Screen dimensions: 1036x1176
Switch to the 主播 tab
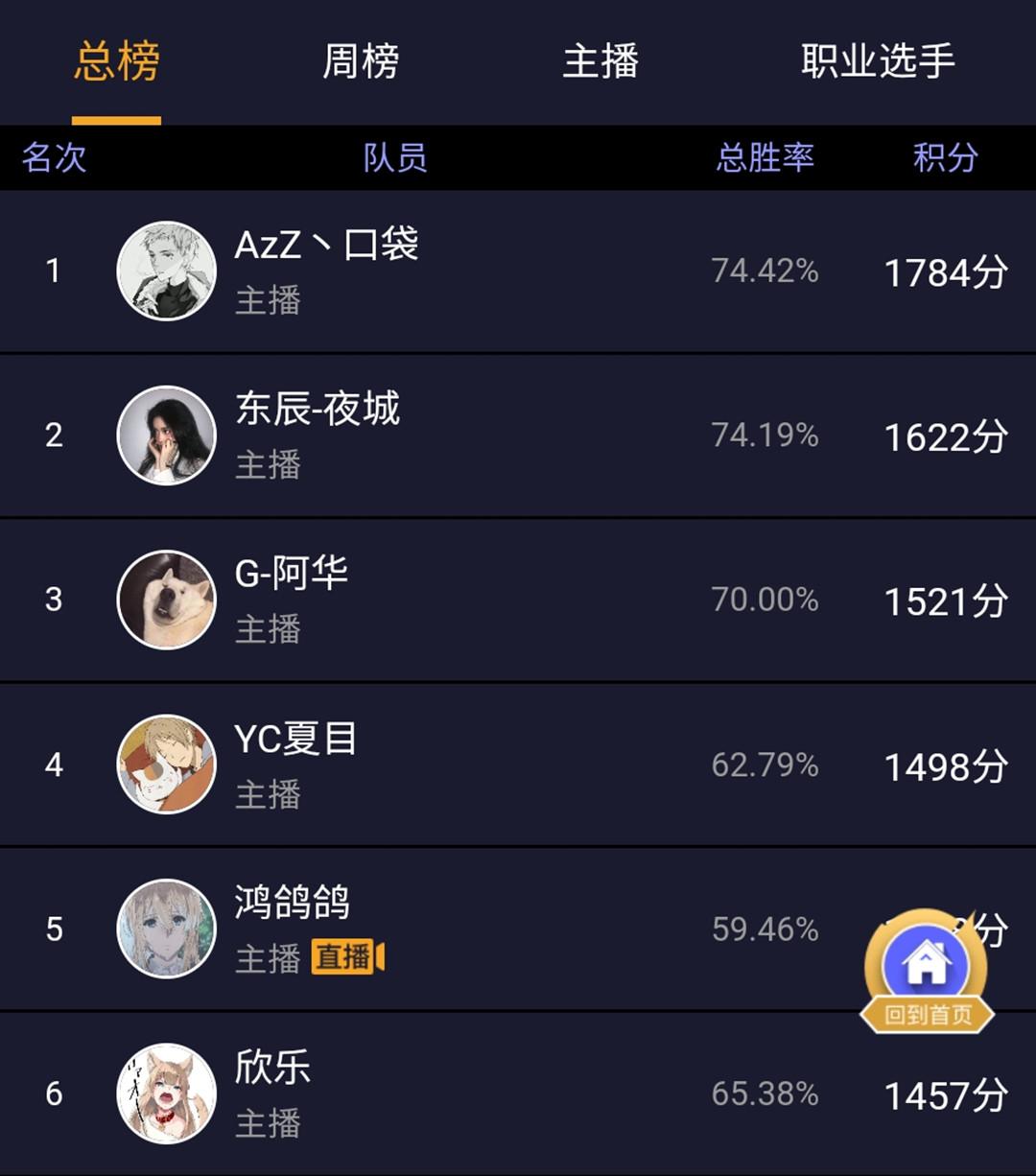click(600, 62)
